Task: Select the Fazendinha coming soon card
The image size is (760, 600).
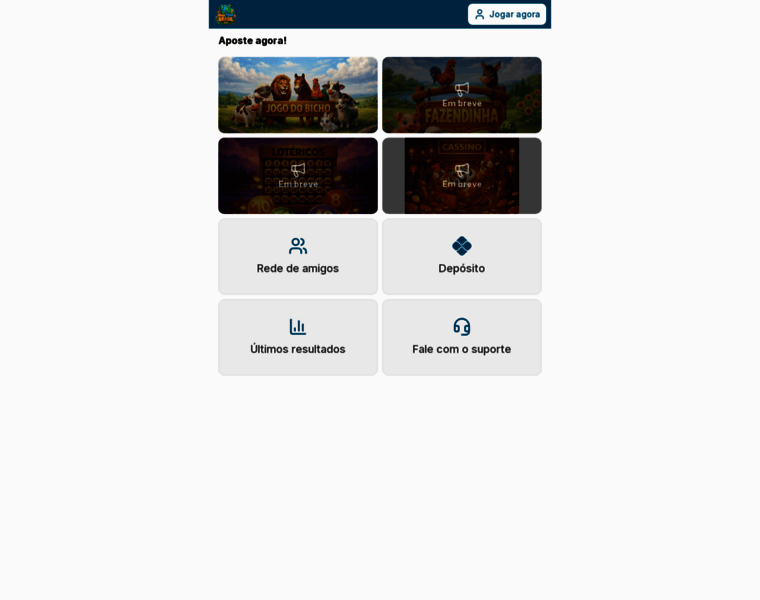Action: (461, 95)
